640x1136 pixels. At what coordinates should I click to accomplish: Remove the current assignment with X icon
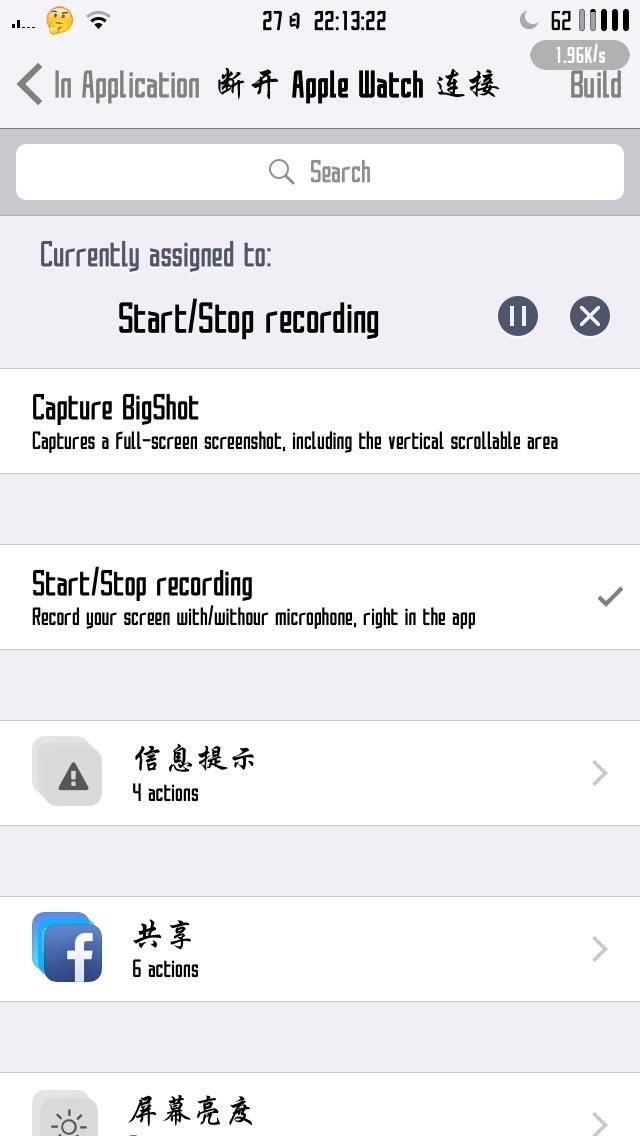(589, 317)
